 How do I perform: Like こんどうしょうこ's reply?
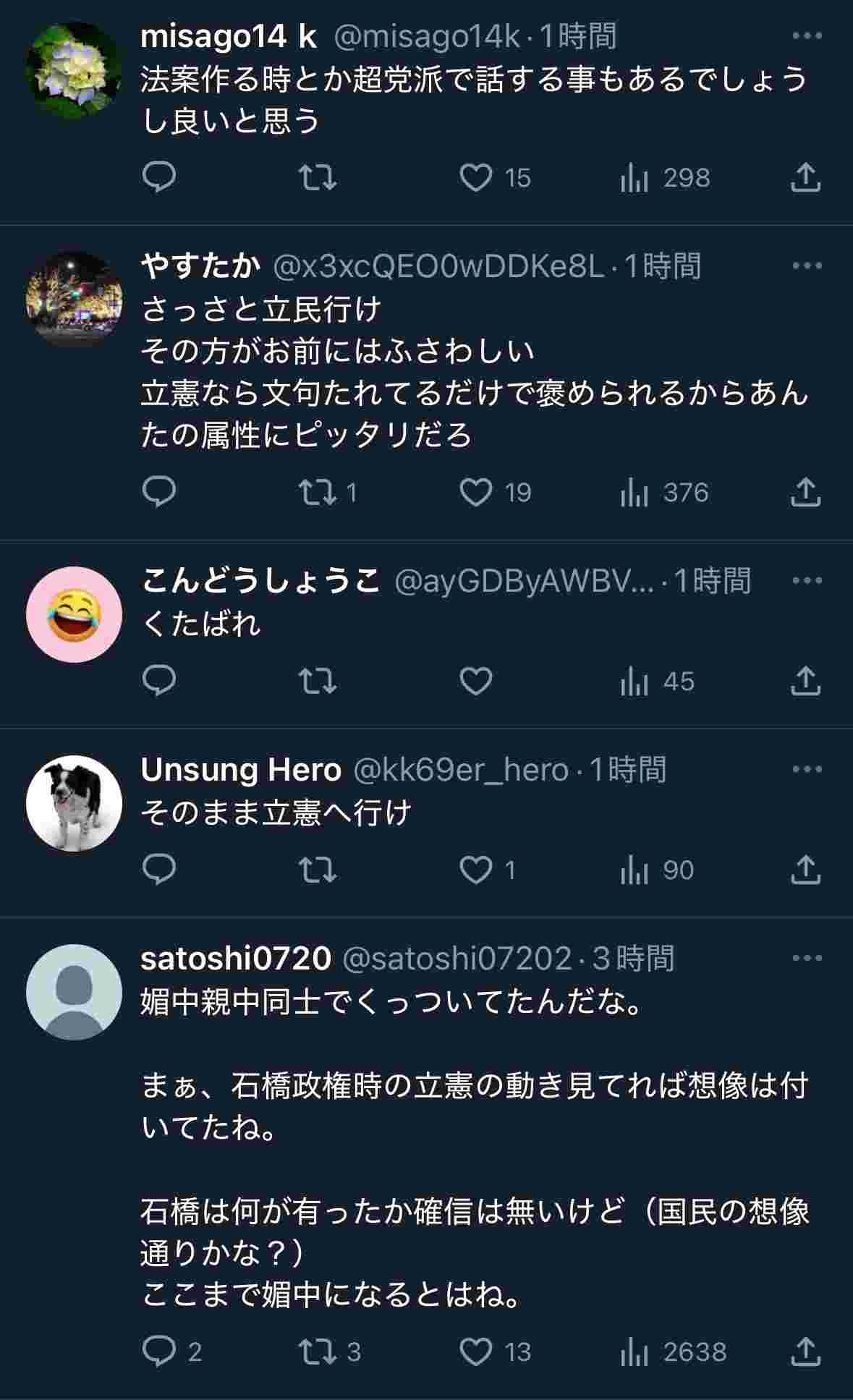coord(476,682)
